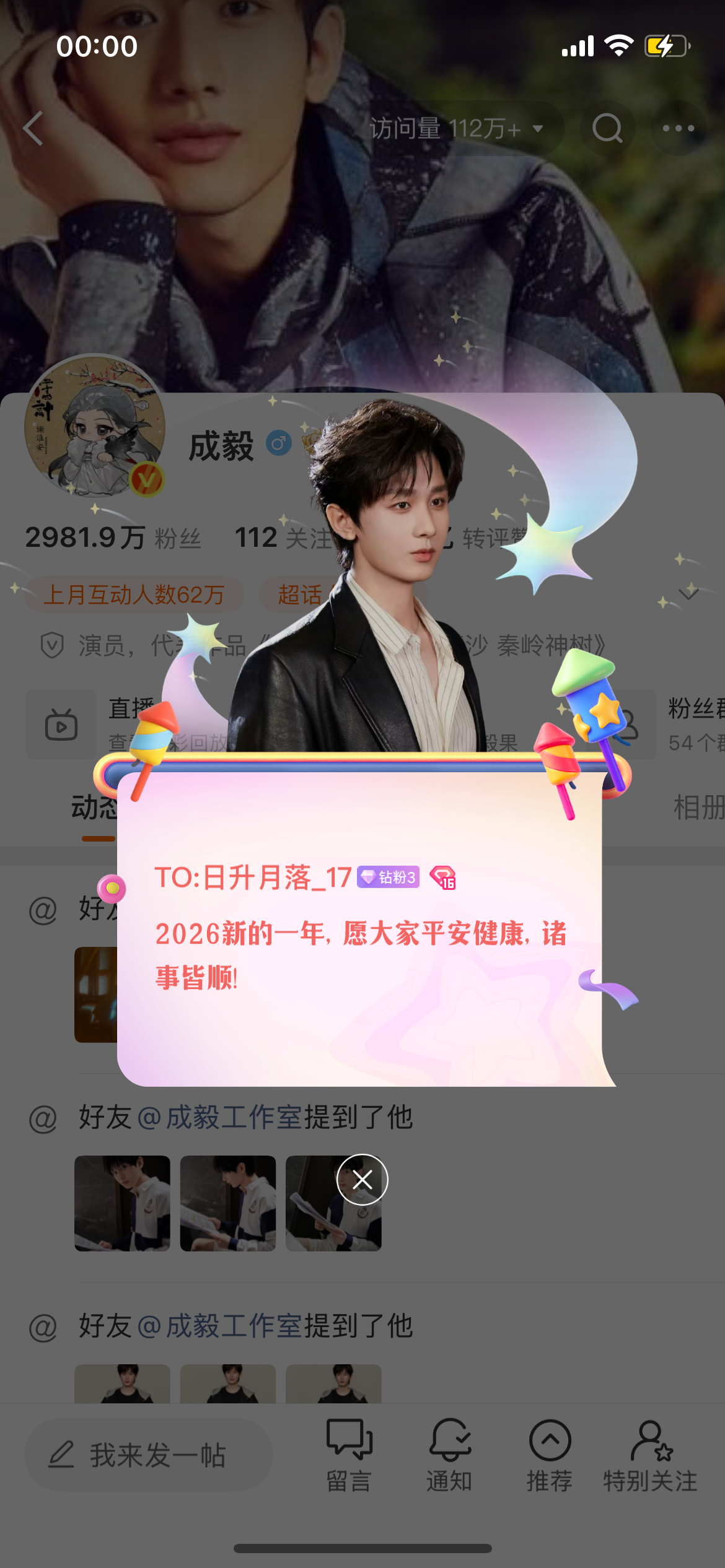Tap the verified badge on the avatar
Screen dimensions: 725x1568
(x=147, y=480)
